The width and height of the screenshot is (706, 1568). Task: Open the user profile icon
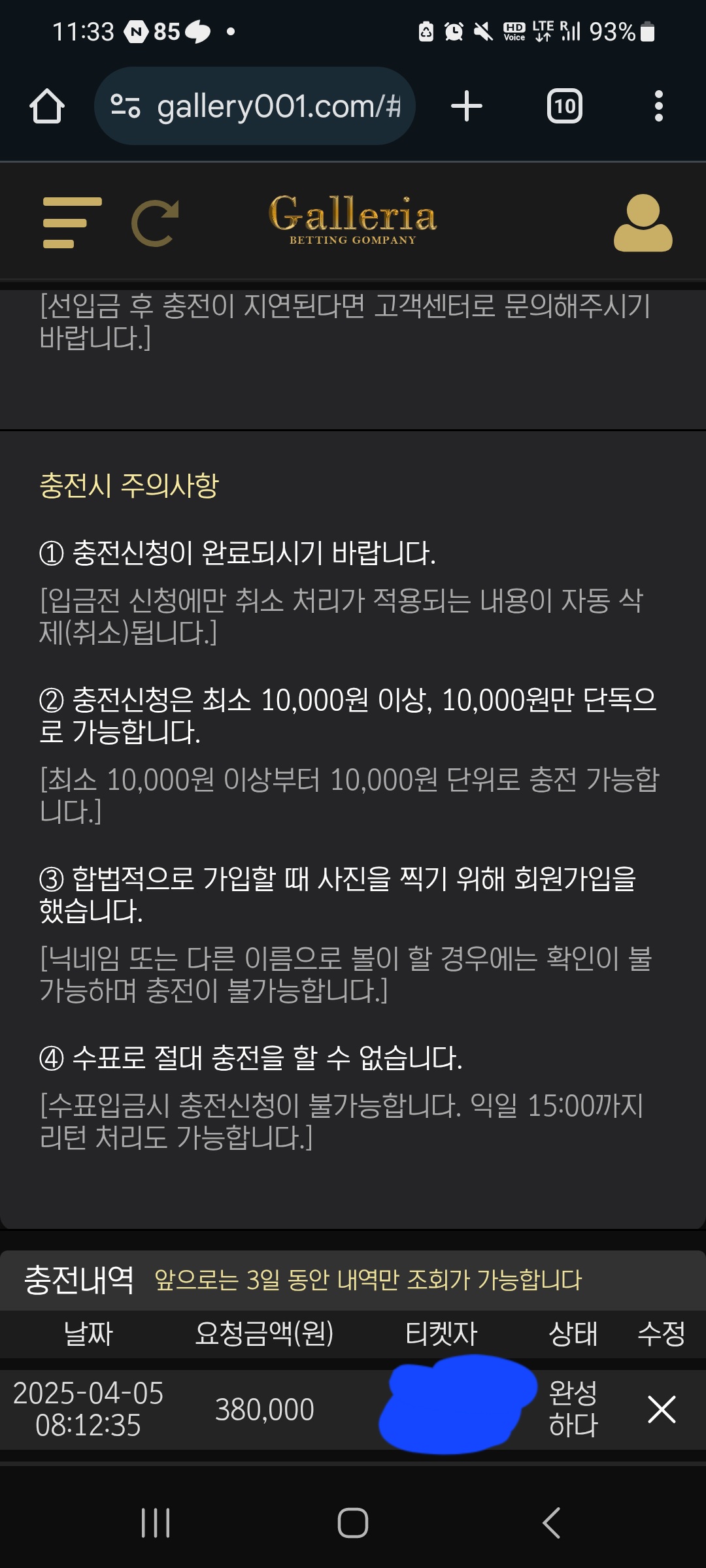(643, 223)
